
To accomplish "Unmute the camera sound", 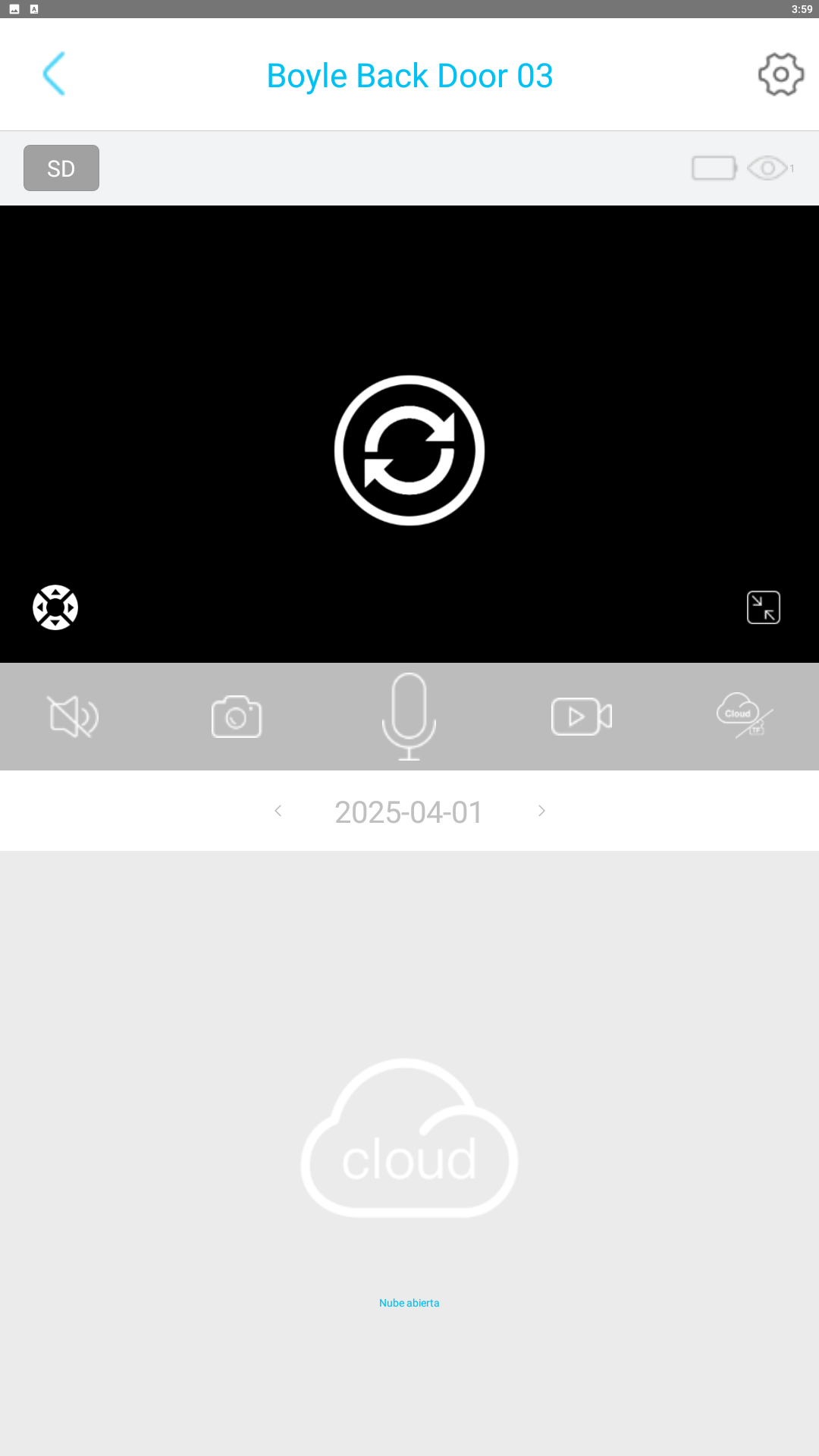I will click(x=73, y=717).
